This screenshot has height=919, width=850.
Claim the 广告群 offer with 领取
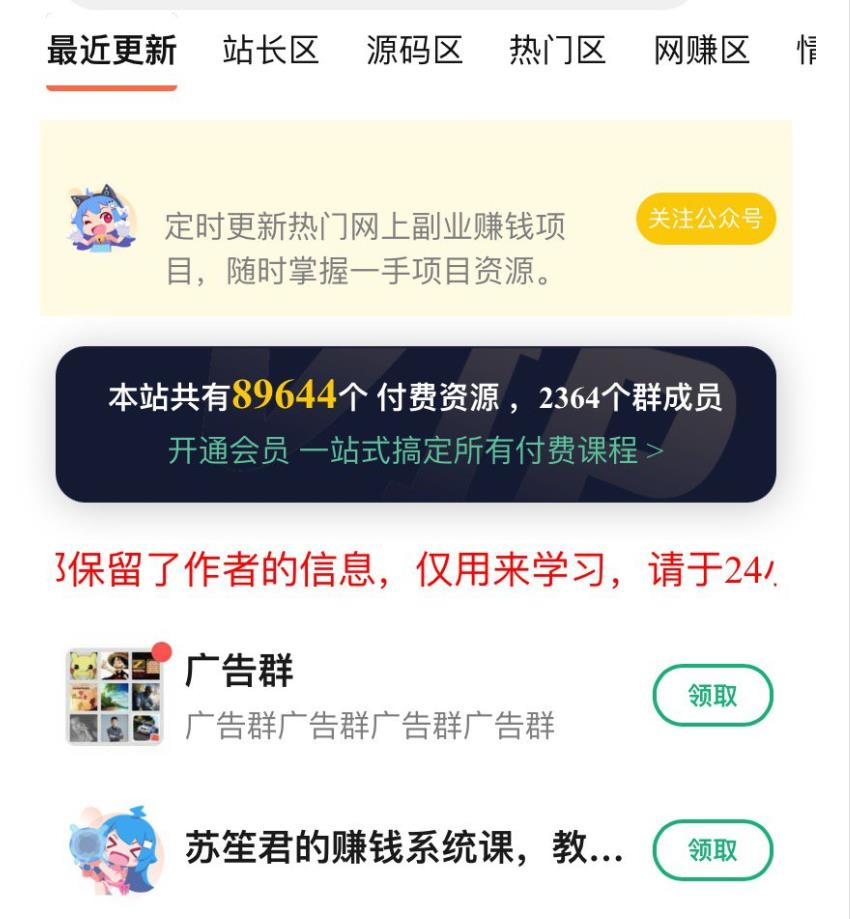pyautogui.click(x=712, y=695)
